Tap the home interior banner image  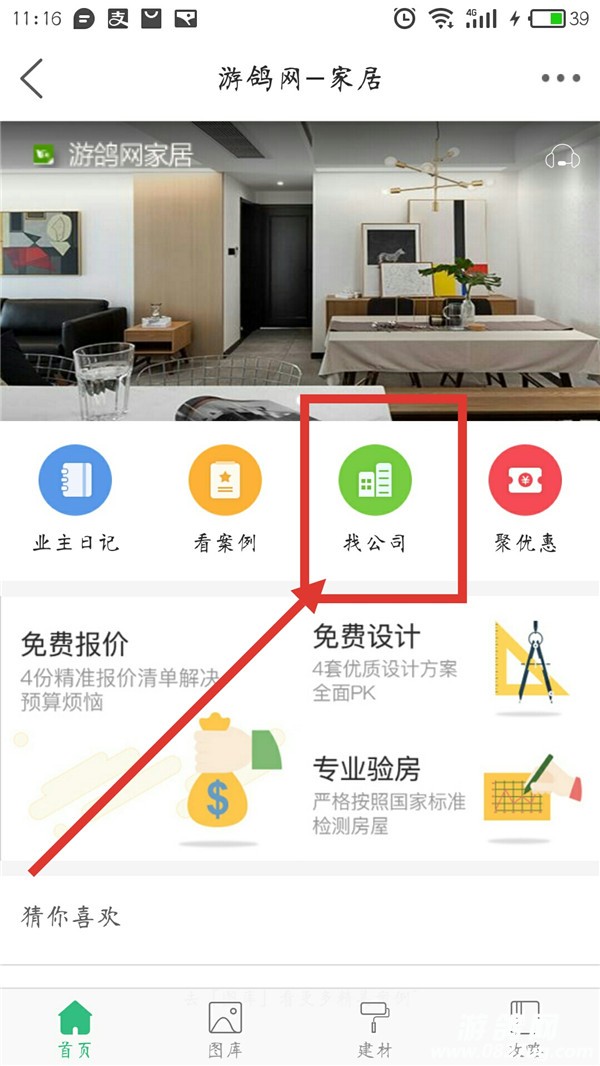pyautogui.click(x=300, y=270)
